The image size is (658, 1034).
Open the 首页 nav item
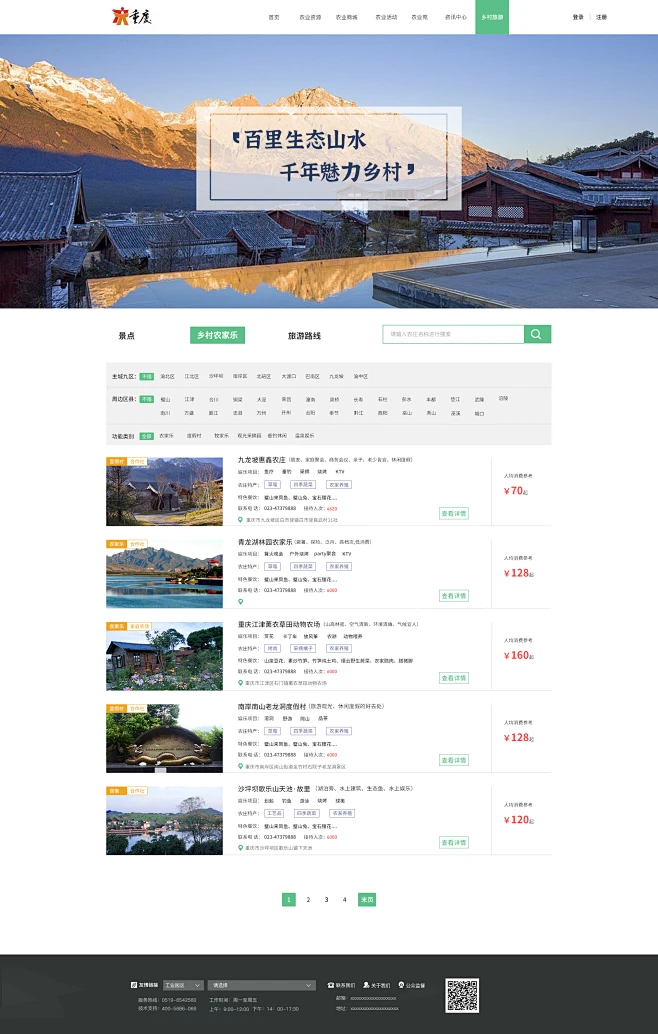[x=274, y=17]
